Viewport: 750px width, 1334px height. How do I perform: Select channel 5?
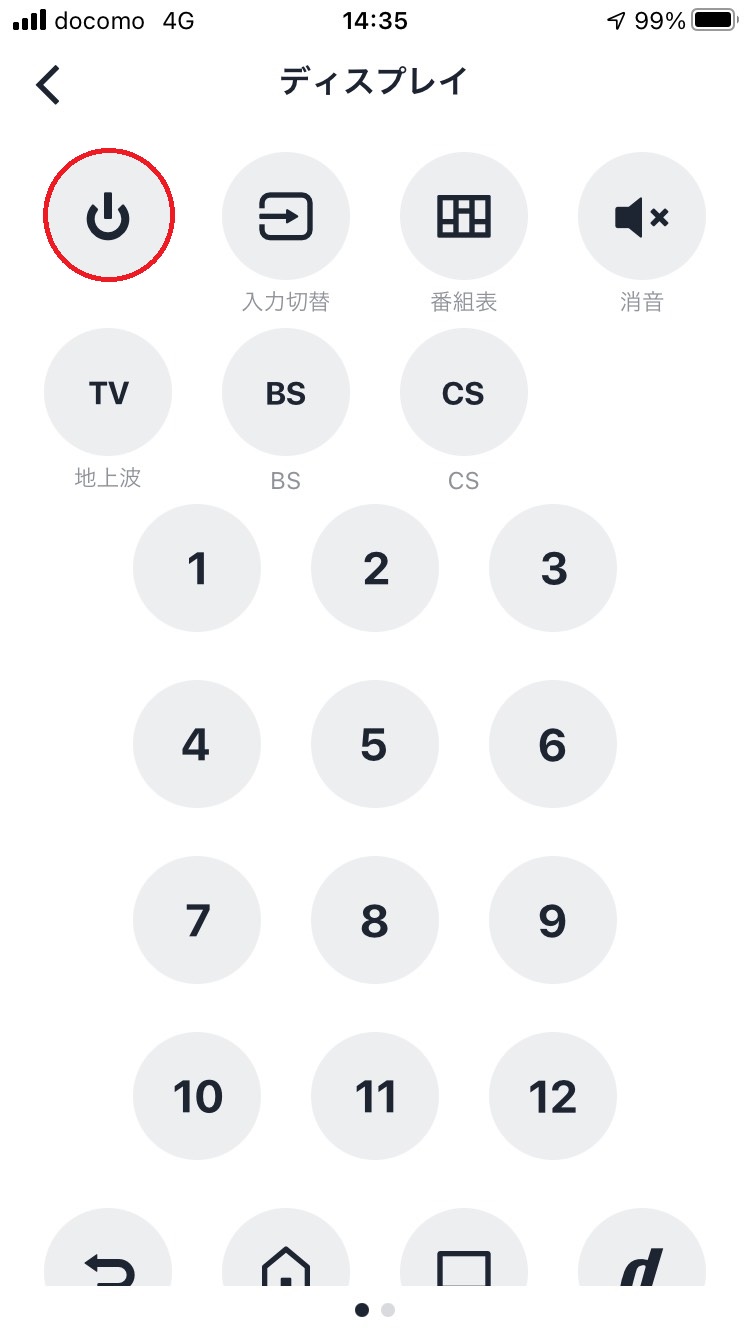click(x=375, y=745)
